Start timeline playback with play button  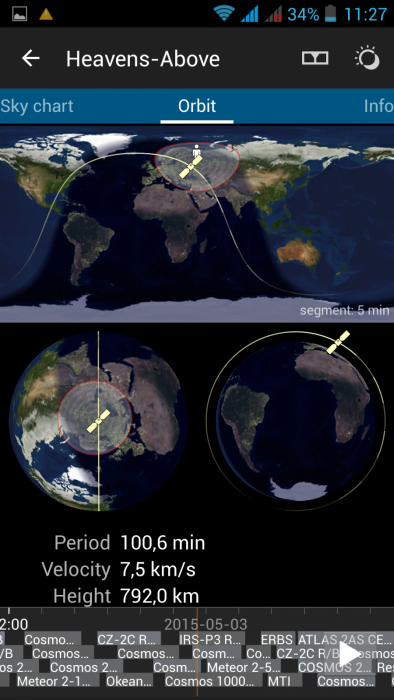pos(350,654)
